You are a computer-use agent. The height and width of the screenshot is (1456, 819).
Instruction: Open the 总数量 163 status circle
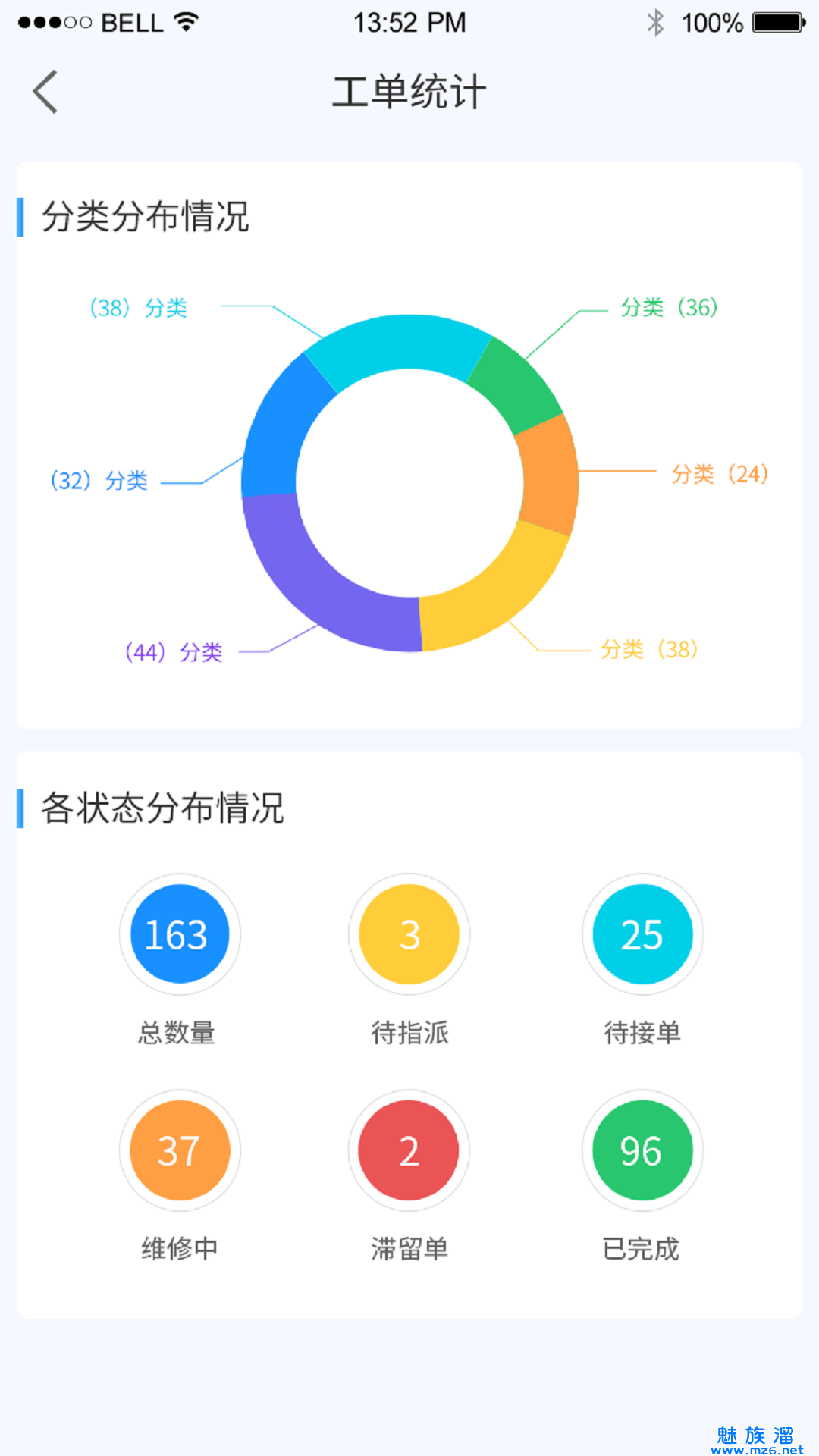click(180, 934)
